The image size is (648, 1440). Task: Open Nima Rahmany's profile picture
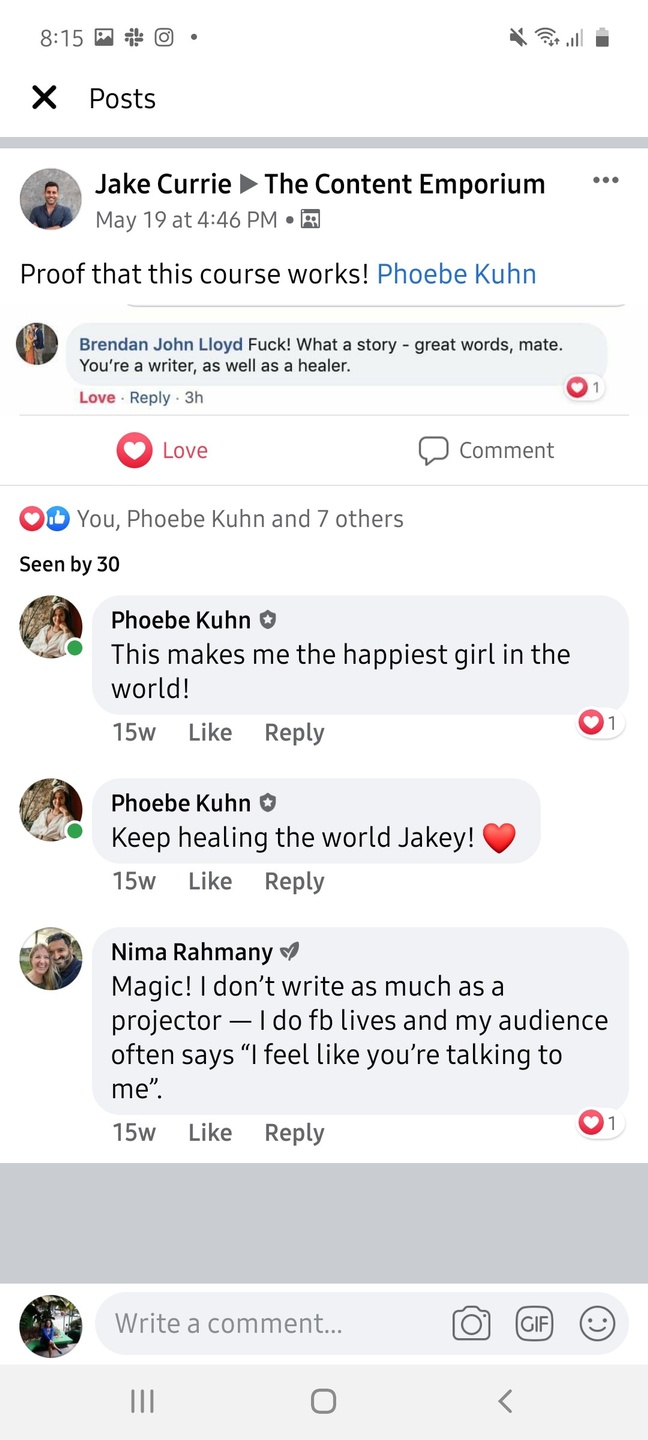tap(51, 958)
